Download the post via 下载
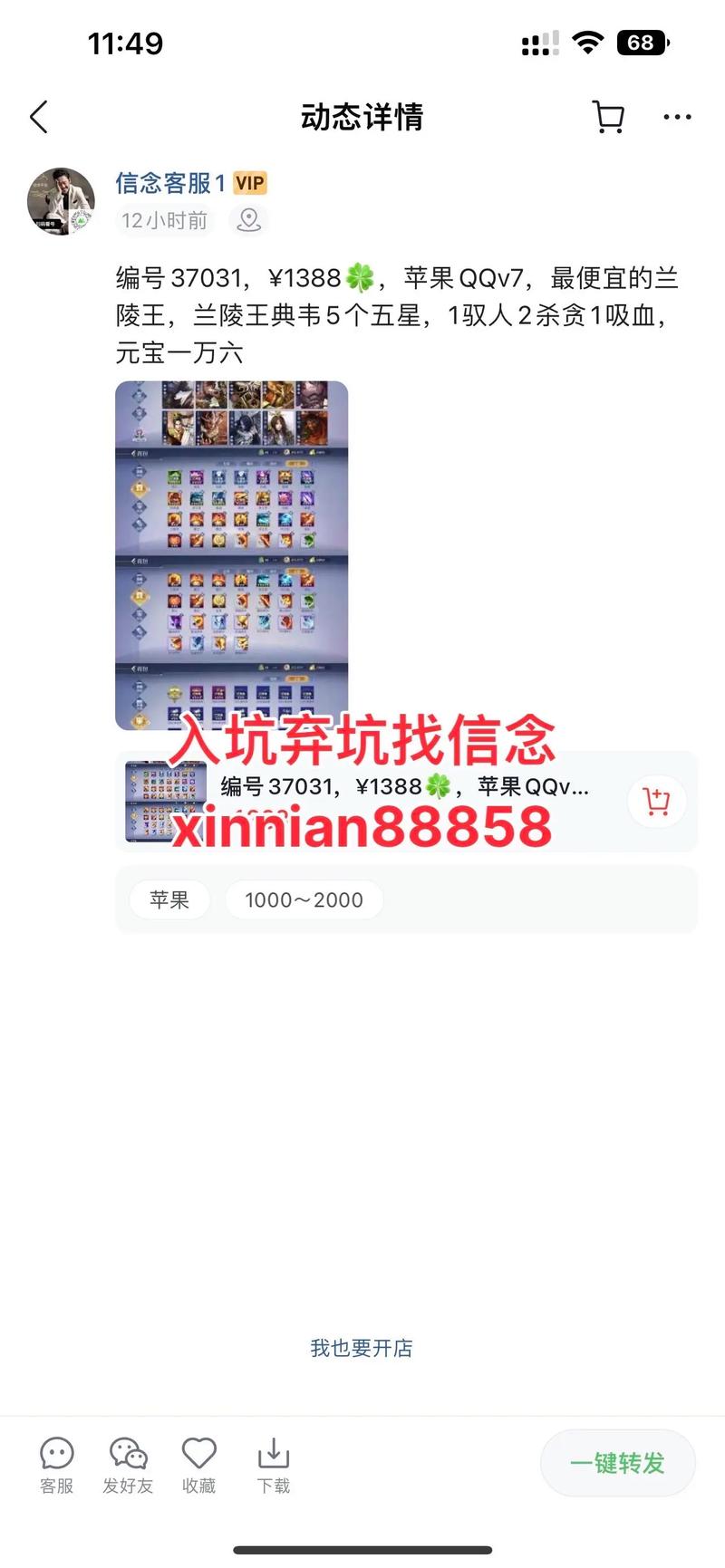Screen dimensions: 725x1568 click(273, 1465)
